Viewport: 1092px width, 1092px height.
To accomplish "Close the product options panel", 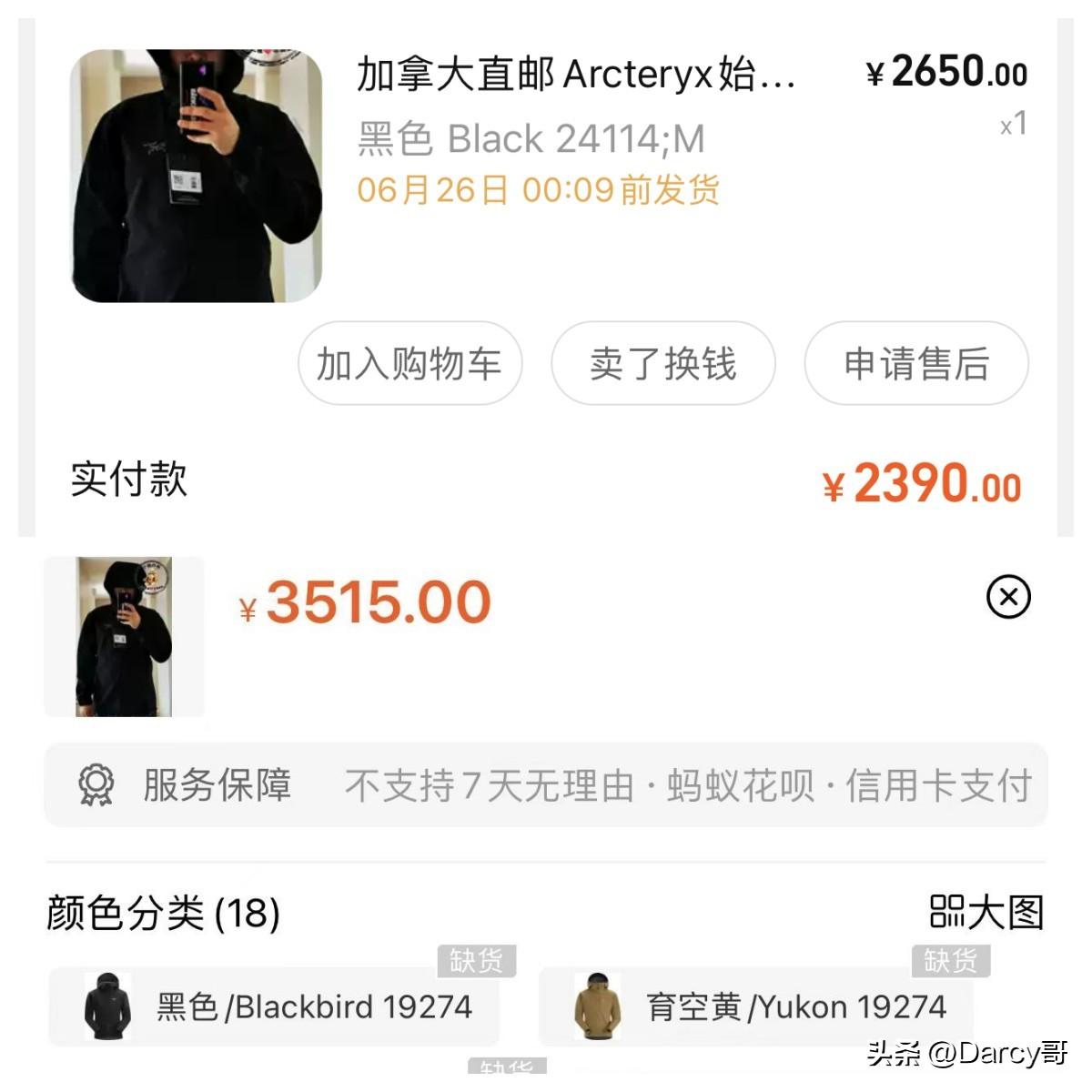I will click(1008, 597).
